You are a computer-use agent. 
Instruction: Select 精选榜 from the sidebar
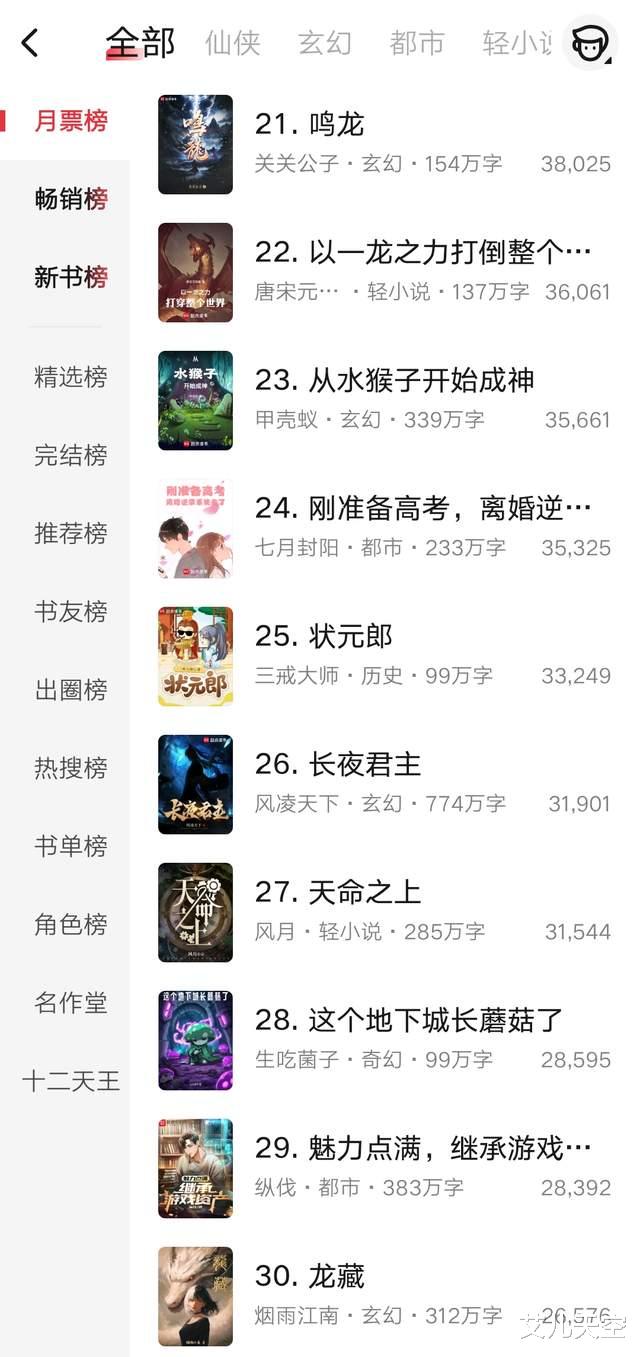pos(70,377)
